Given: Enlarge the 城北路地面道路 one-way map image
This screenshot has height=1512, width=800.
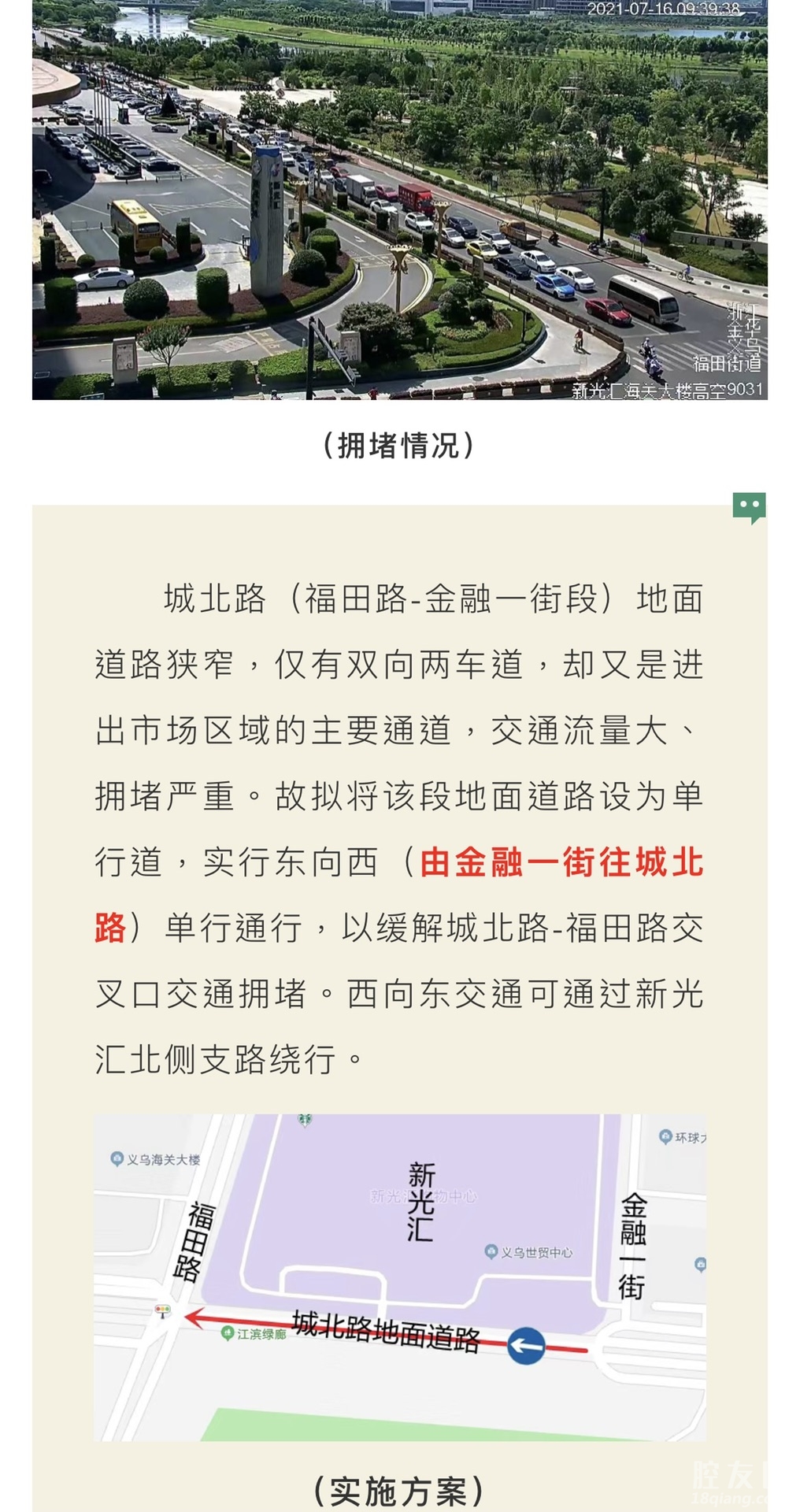Looking at the screenshot, I should [399, 1277].
